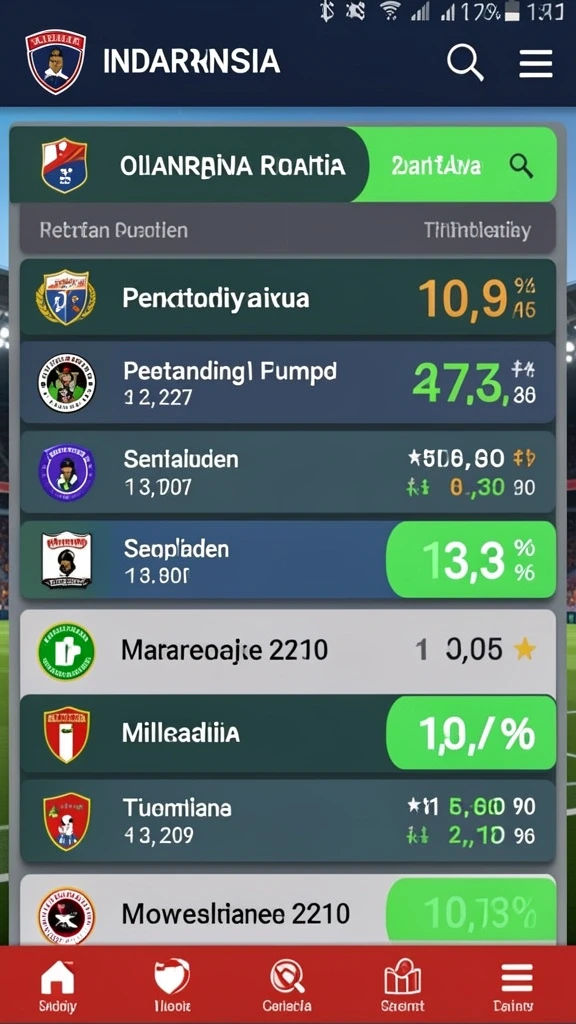The image size is (576, 1024).
Task: Open the Seopladen row
Action: (x=288, y=560)
